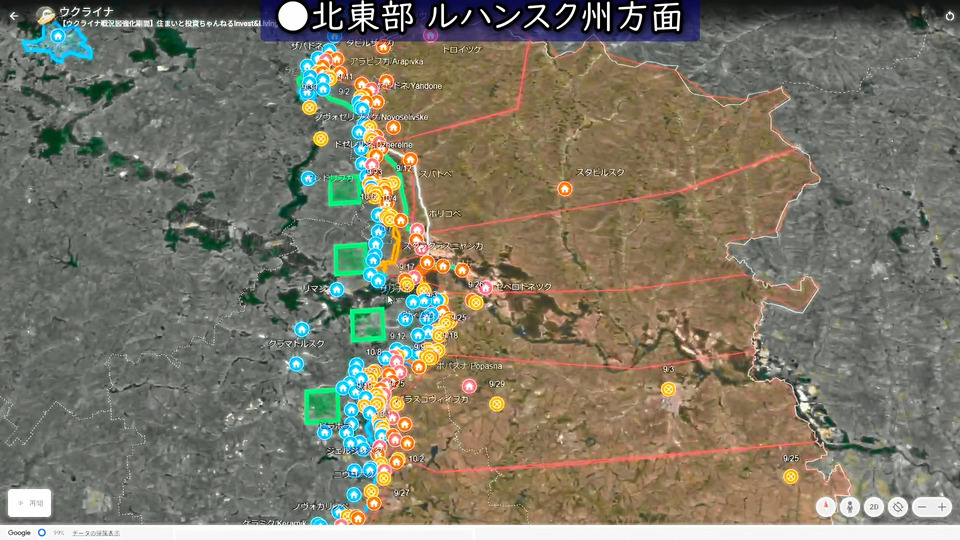
Task: Open the スタビルスク map marker
Action: [565, 188]
